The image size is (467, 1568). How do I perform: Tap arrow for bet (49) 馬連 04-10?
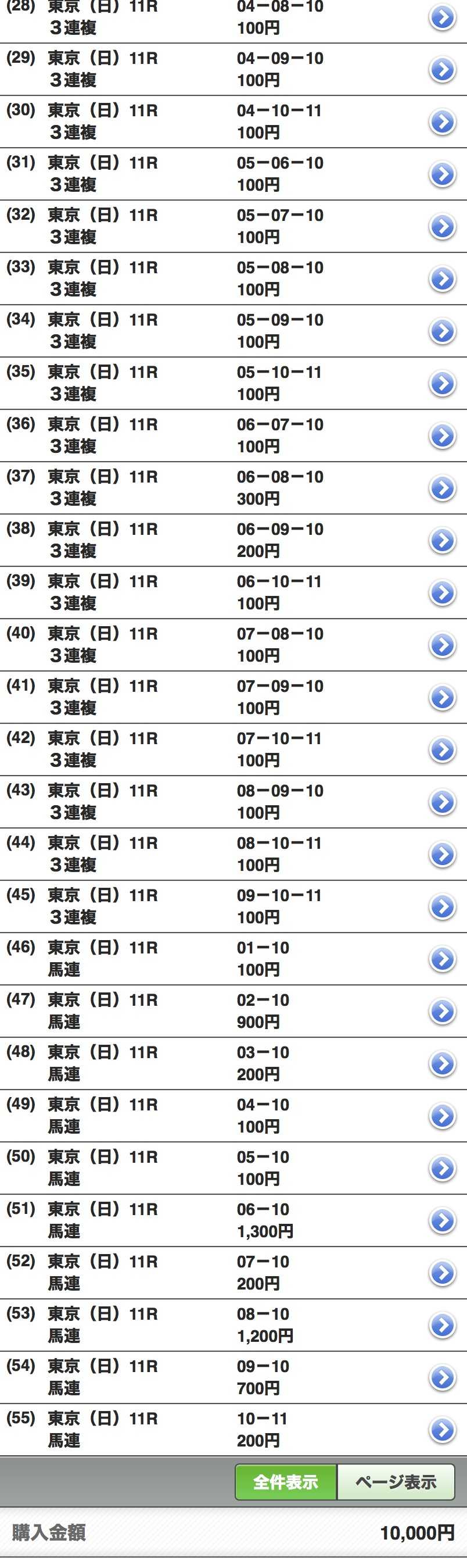(442, 1116)
